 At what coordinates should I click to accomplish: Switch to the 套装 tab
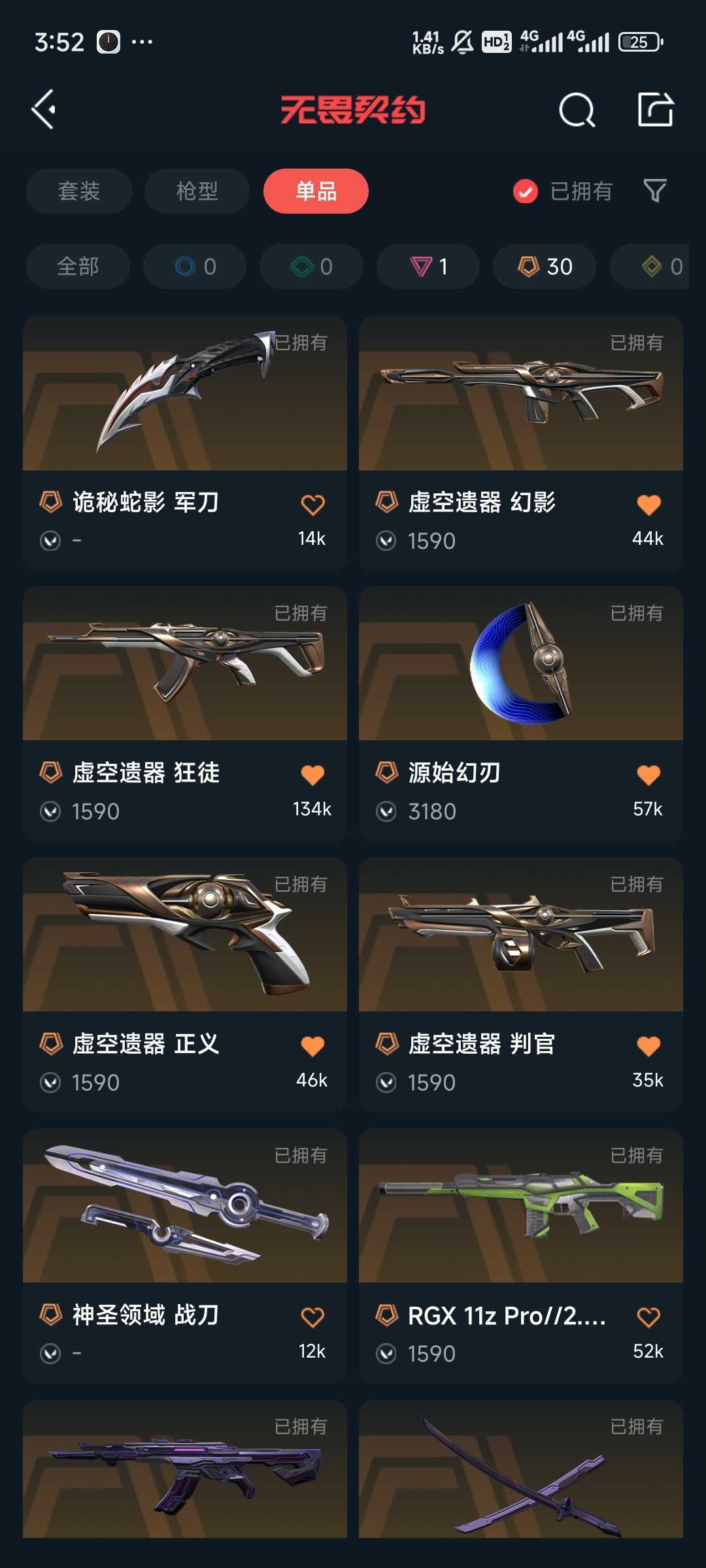[79, 191]
